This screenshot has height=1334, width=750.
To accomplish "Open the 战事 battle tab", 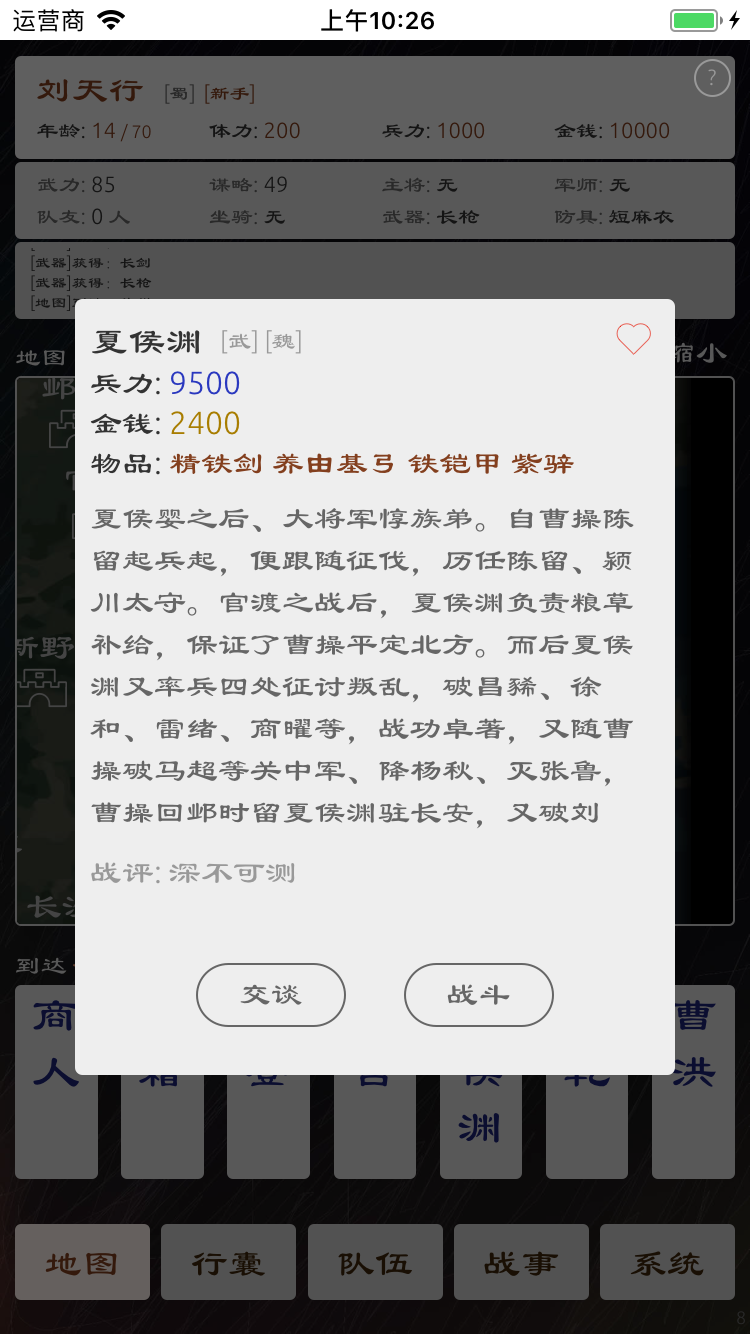I will coord(521,1262).
